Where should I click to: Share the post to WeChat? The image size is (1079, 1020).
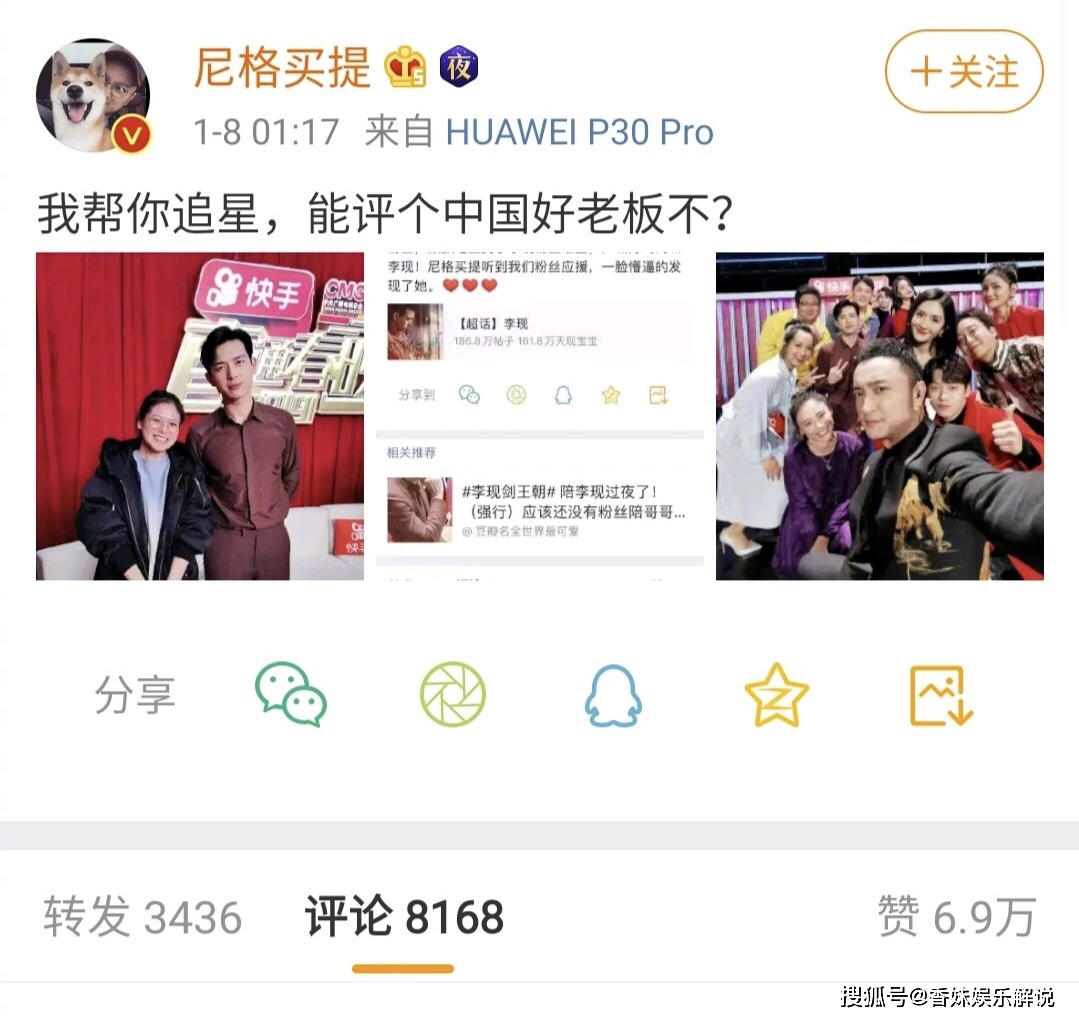pyautogui.click(x=291, y=694)
